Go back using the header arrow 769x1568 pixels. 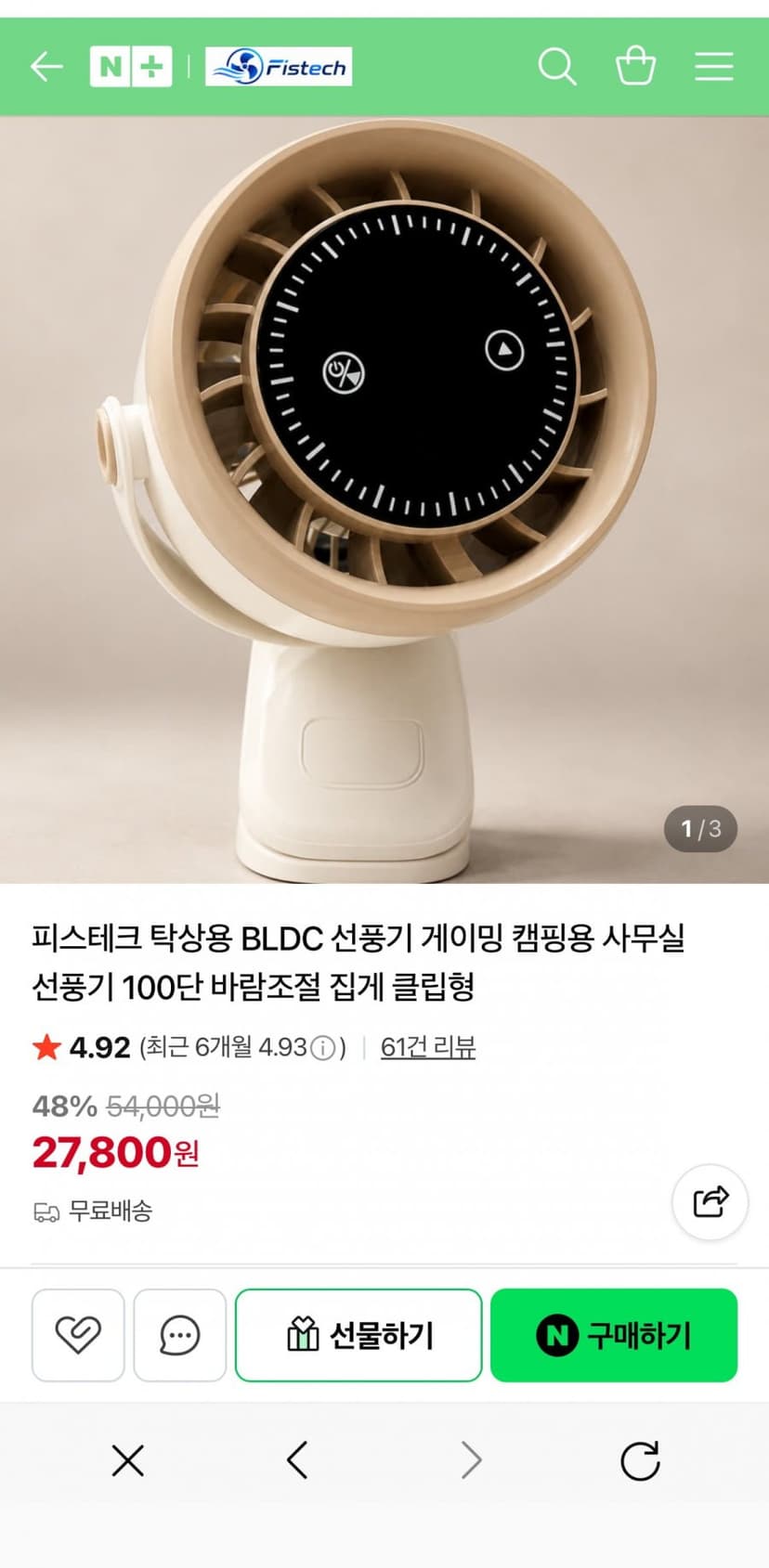[46, 67]
